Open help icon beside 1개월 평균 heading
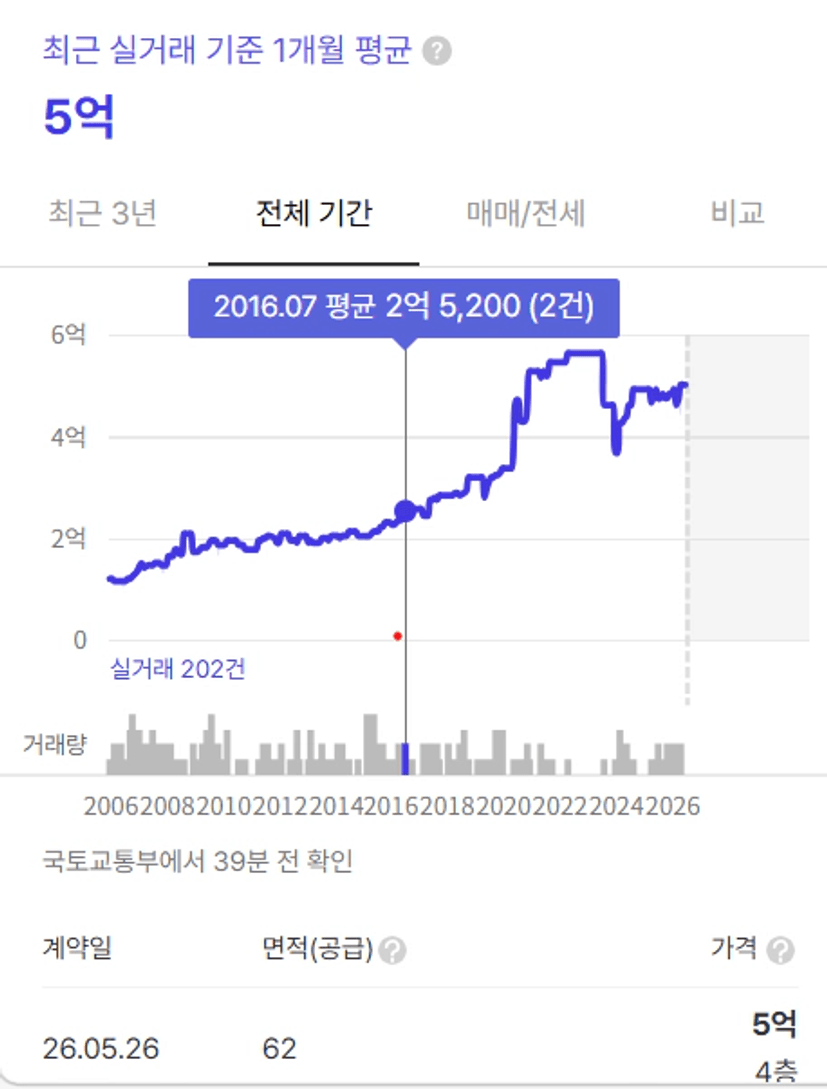This screenshot has width=827, height=1089. [437, 51]
